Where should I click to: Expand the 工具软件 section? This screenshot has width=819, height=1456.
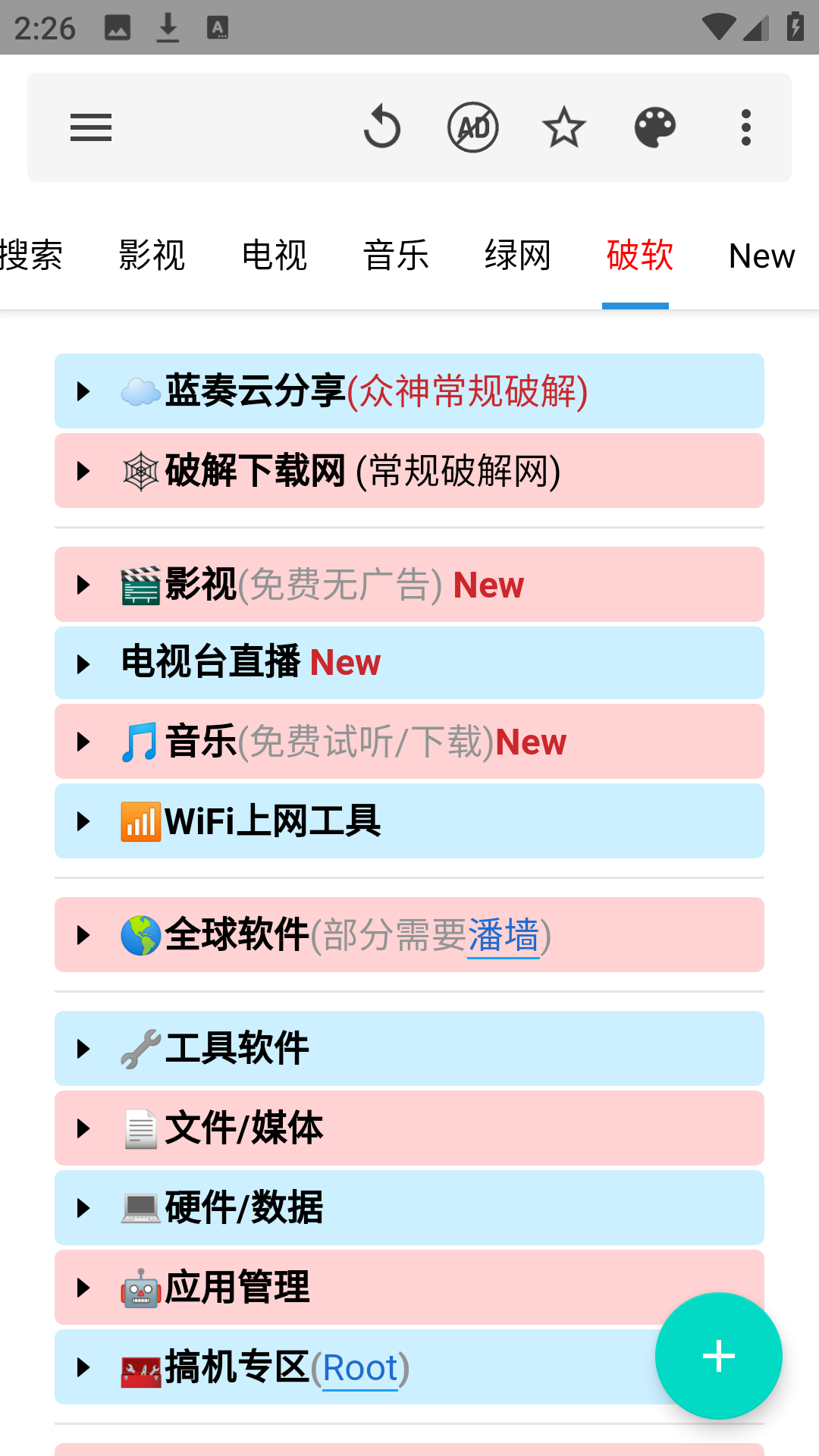click(409, 1049)
